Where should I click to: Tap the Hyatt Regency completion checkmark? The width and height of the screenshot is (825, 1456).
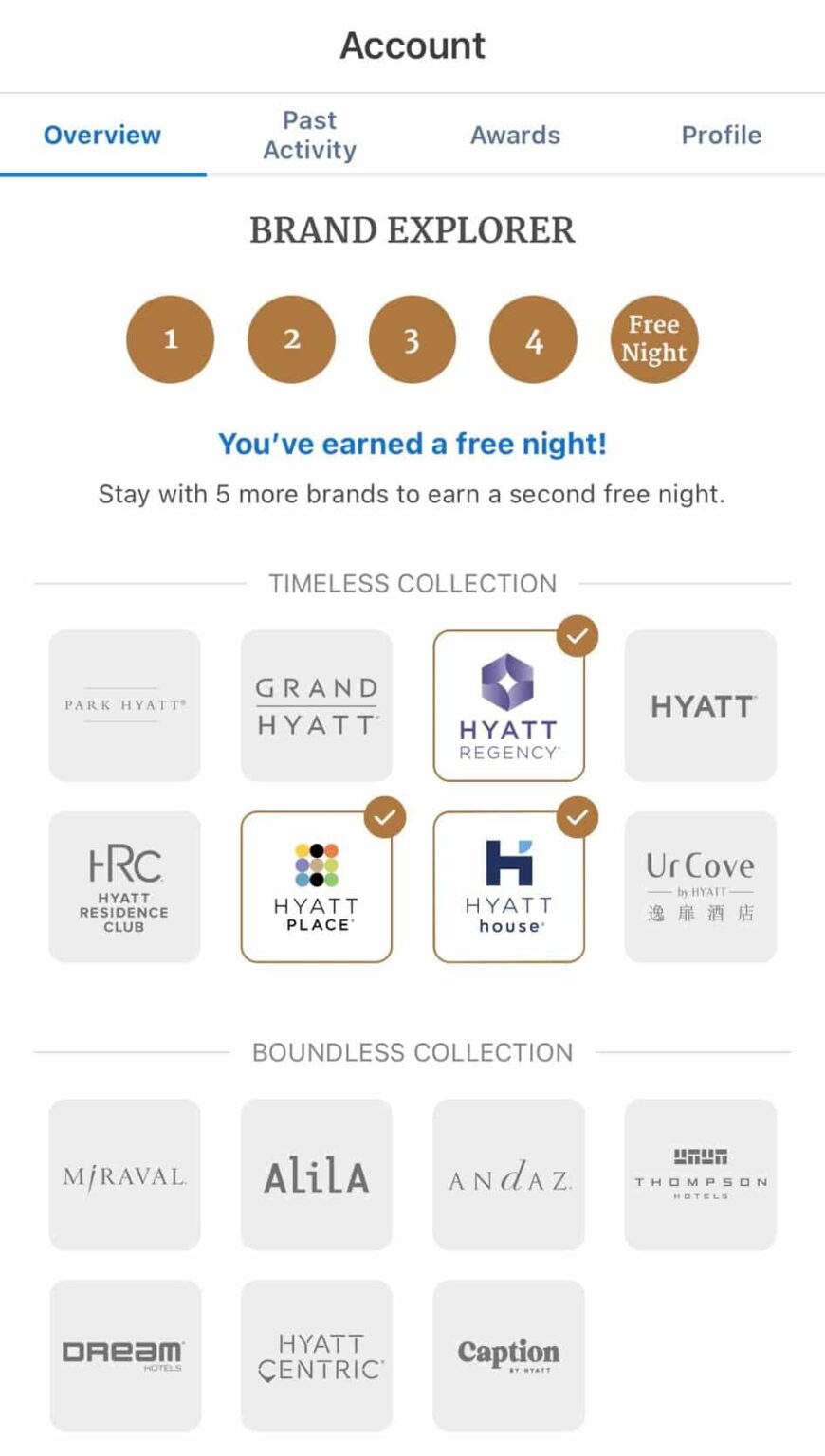coord(577,636)
